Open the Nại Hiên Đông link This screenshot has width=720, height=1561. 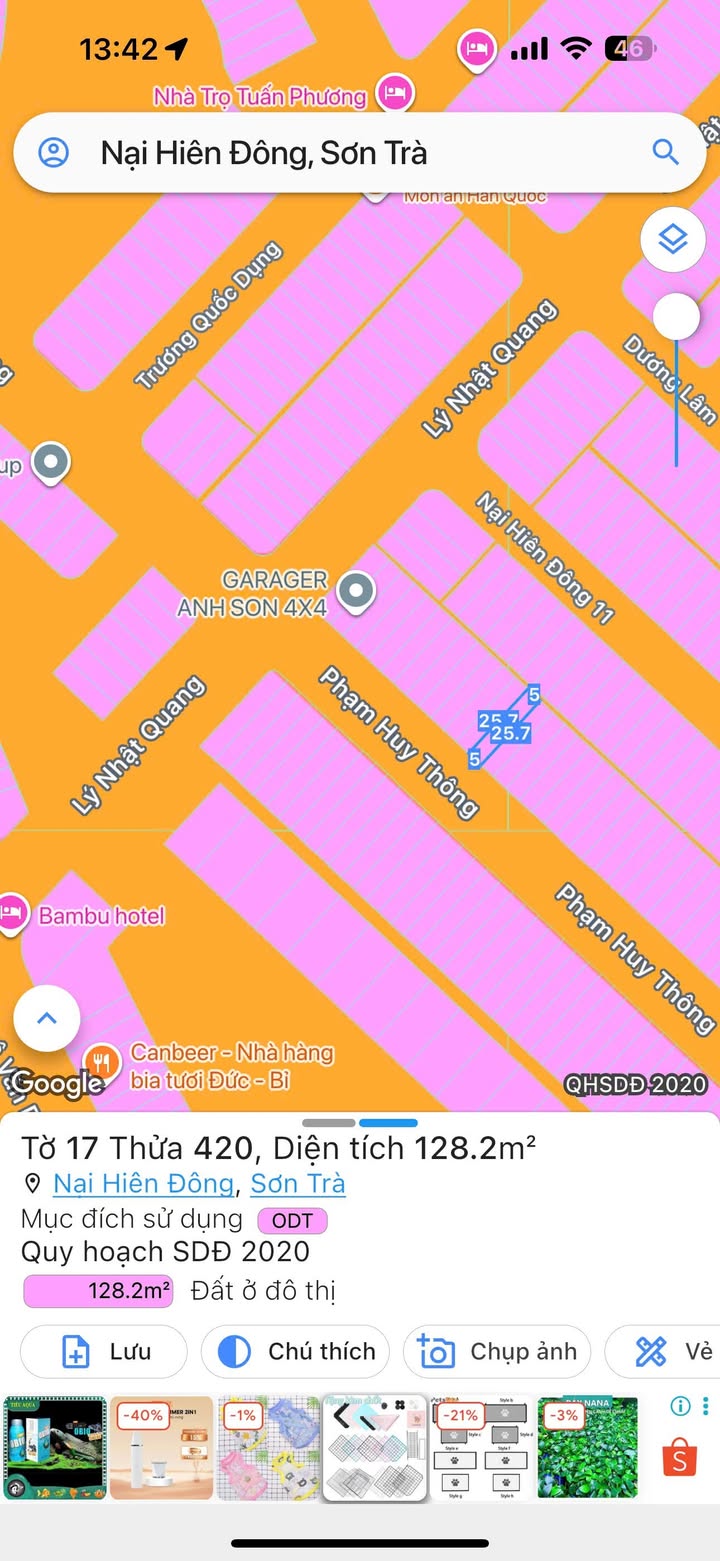click(x=143, y=1184)
